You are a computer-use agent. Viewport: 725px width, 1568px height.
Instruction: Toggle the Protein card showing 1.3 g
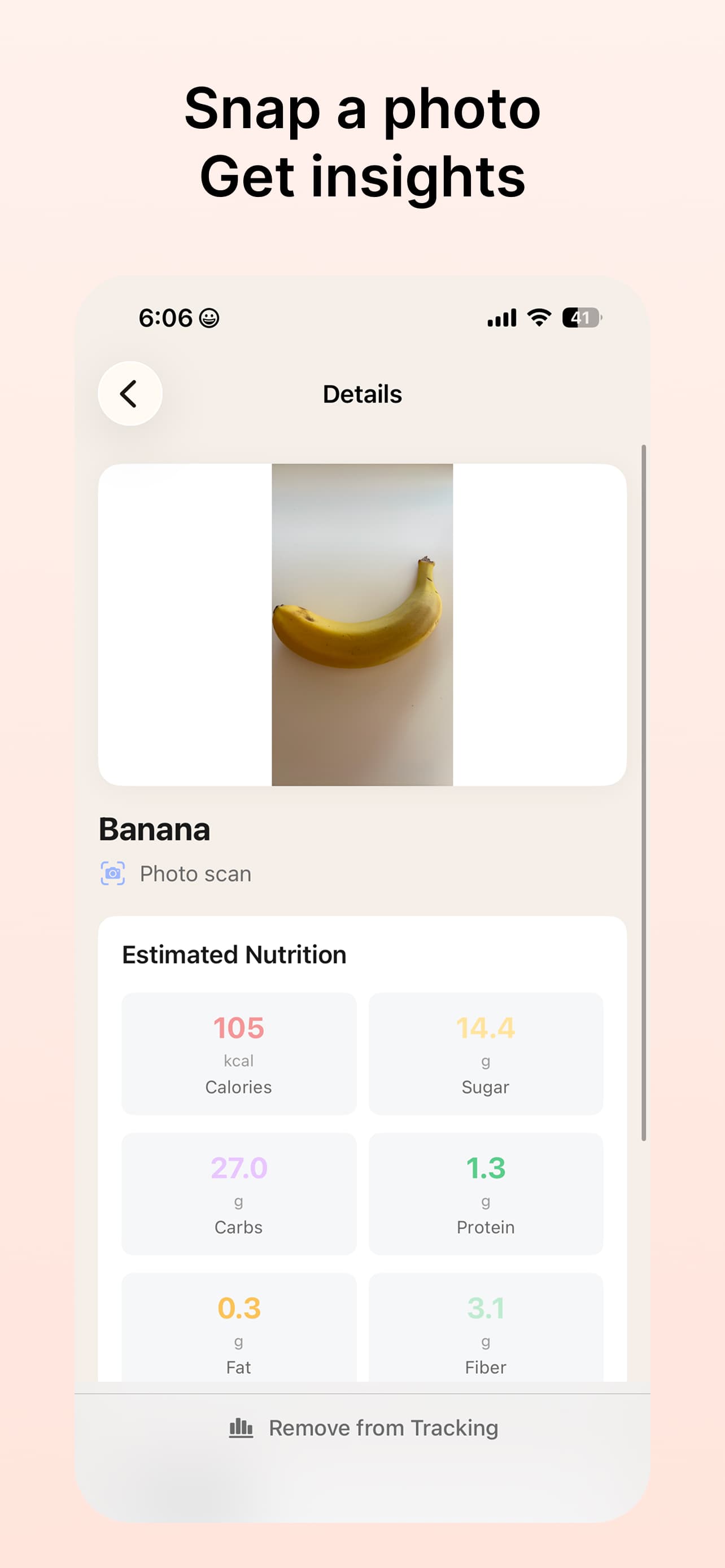click(485, 1193)
